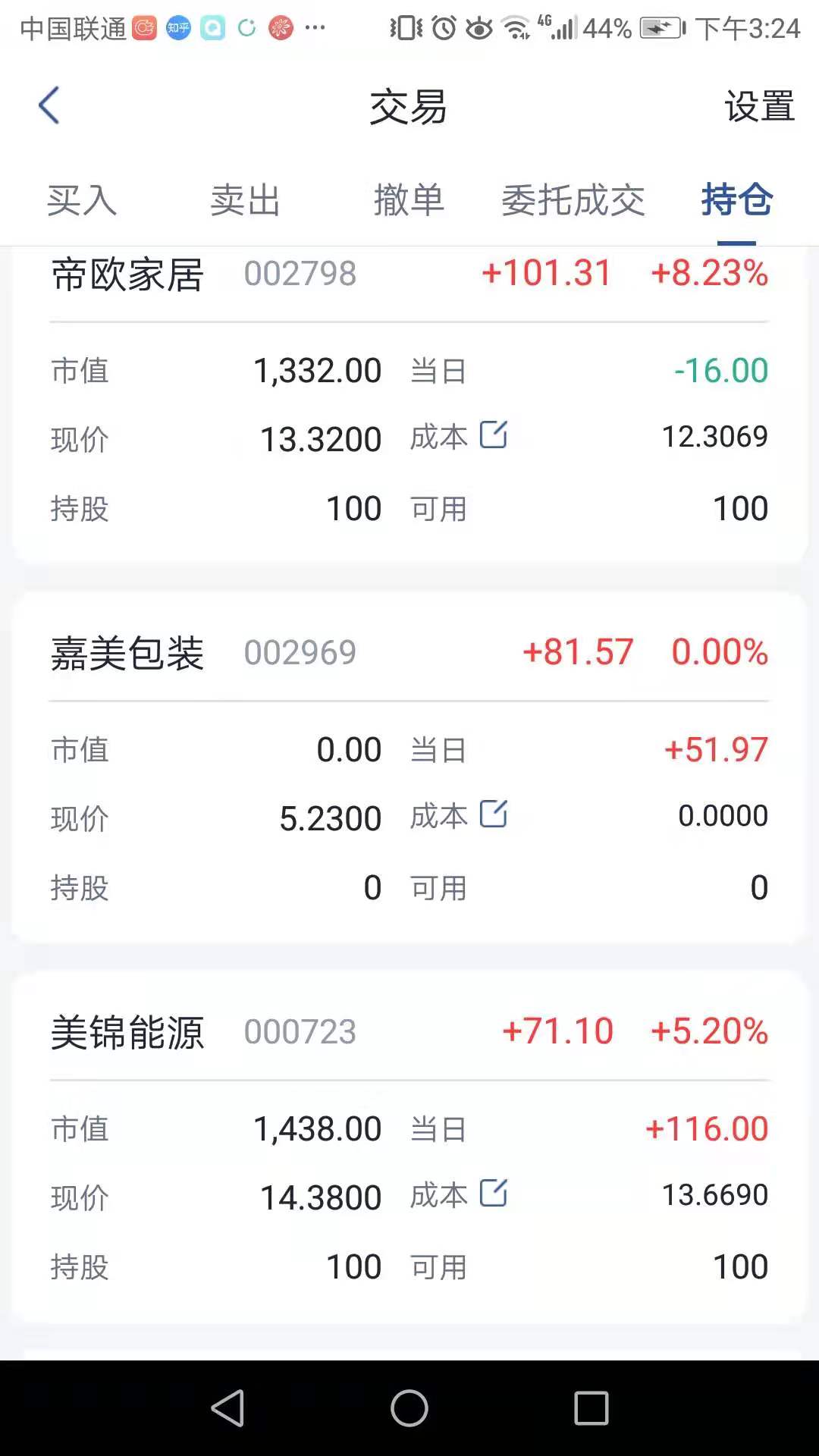
Task: Open the 委托成交 (Order Filled) tab
Action: pyautogui.click(x=573, y=199)
